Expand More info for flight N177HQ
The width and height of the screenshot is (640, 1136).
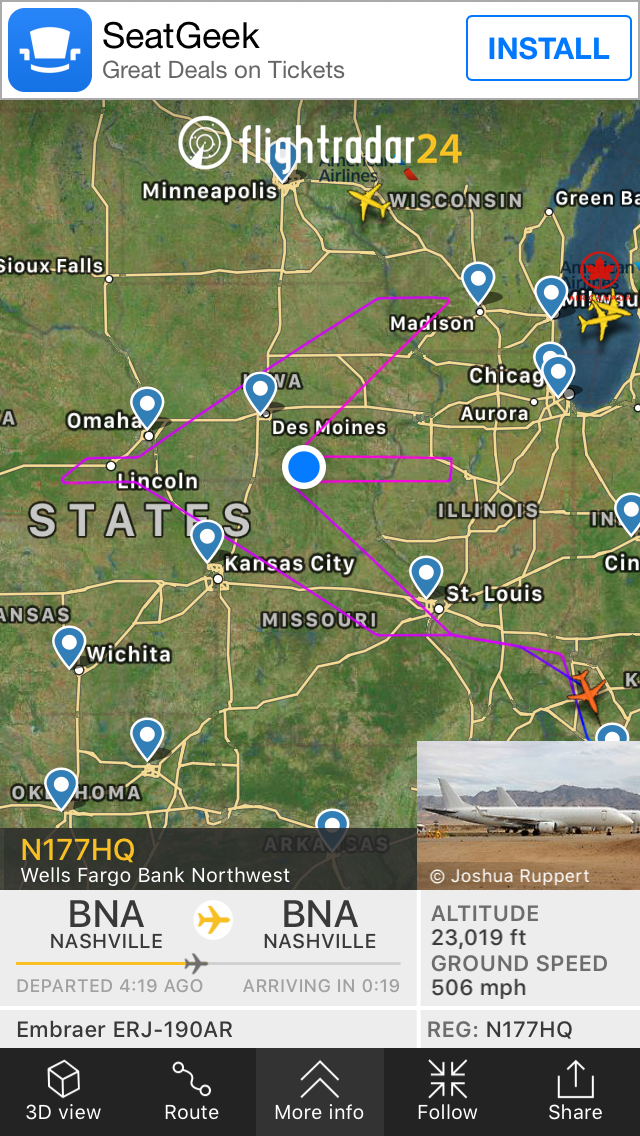(319, 1091)
